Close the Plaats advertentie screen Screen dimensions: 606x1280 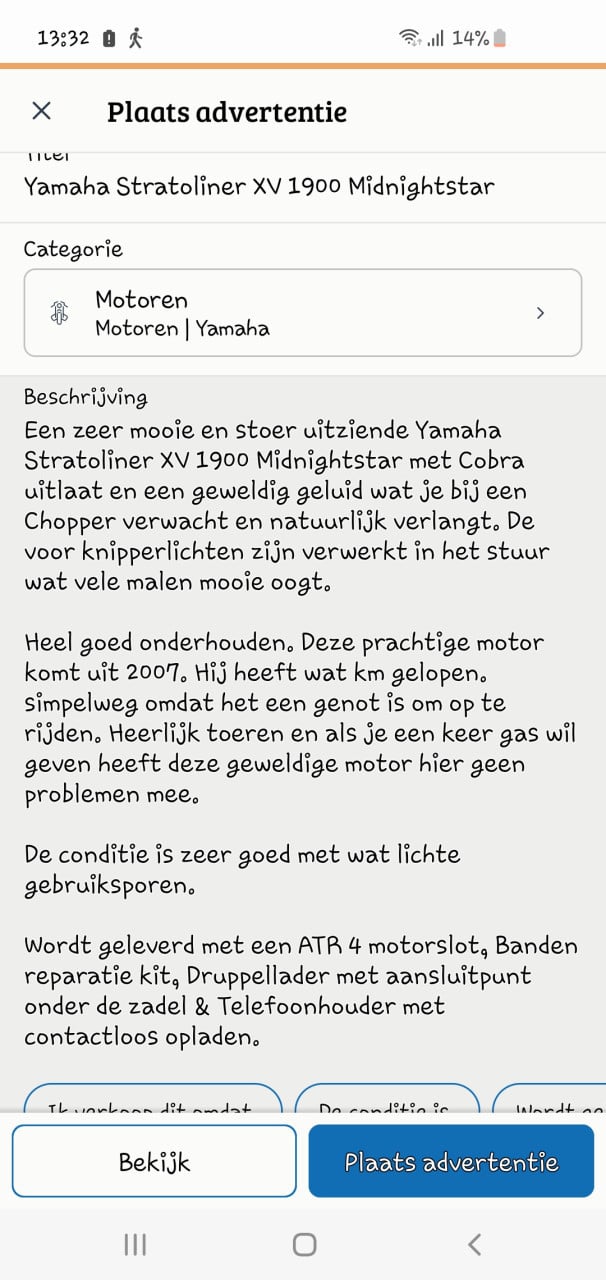tap(42, 111)
